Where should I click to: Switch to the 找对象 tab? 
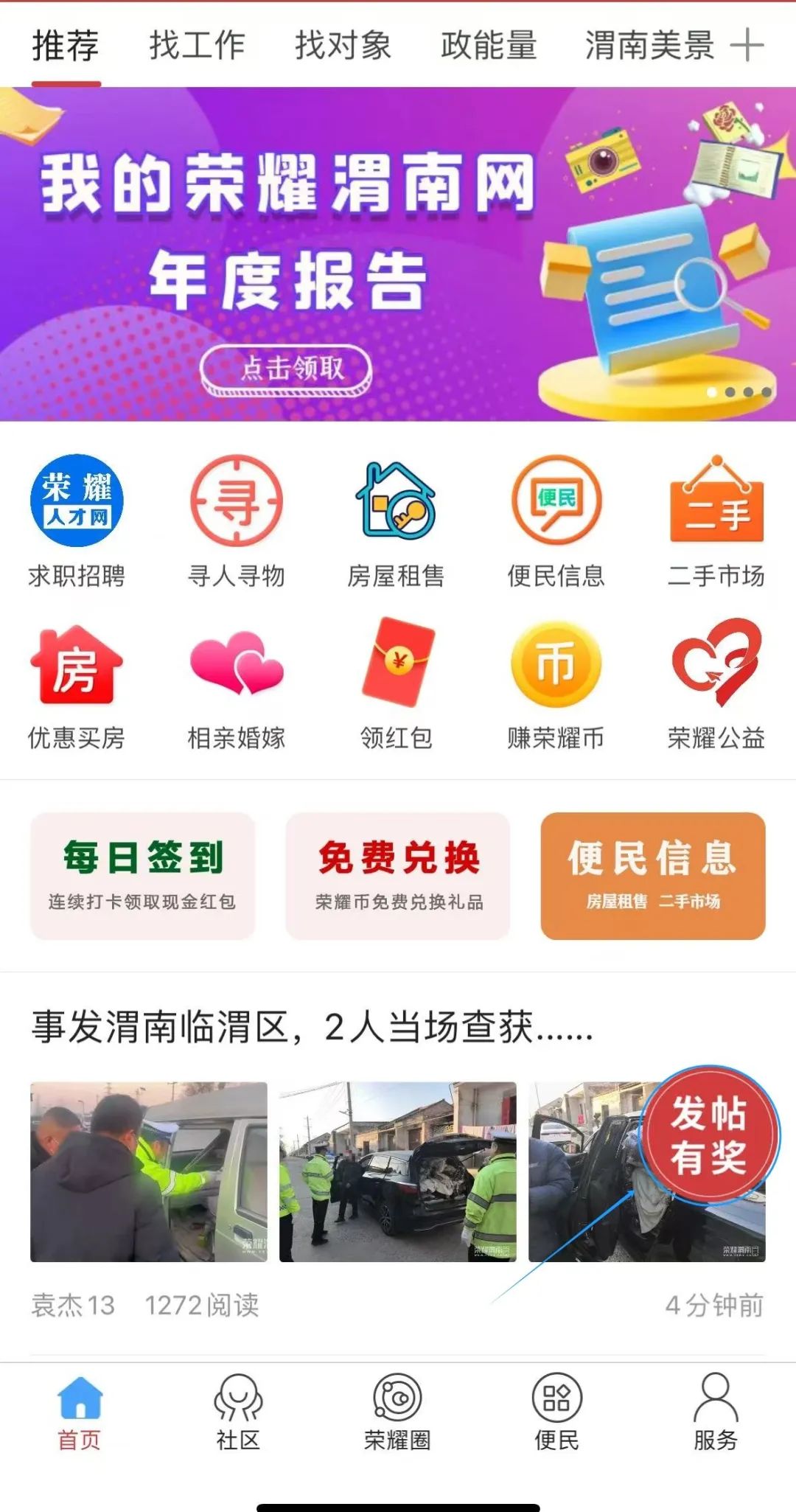coord(343,45)
